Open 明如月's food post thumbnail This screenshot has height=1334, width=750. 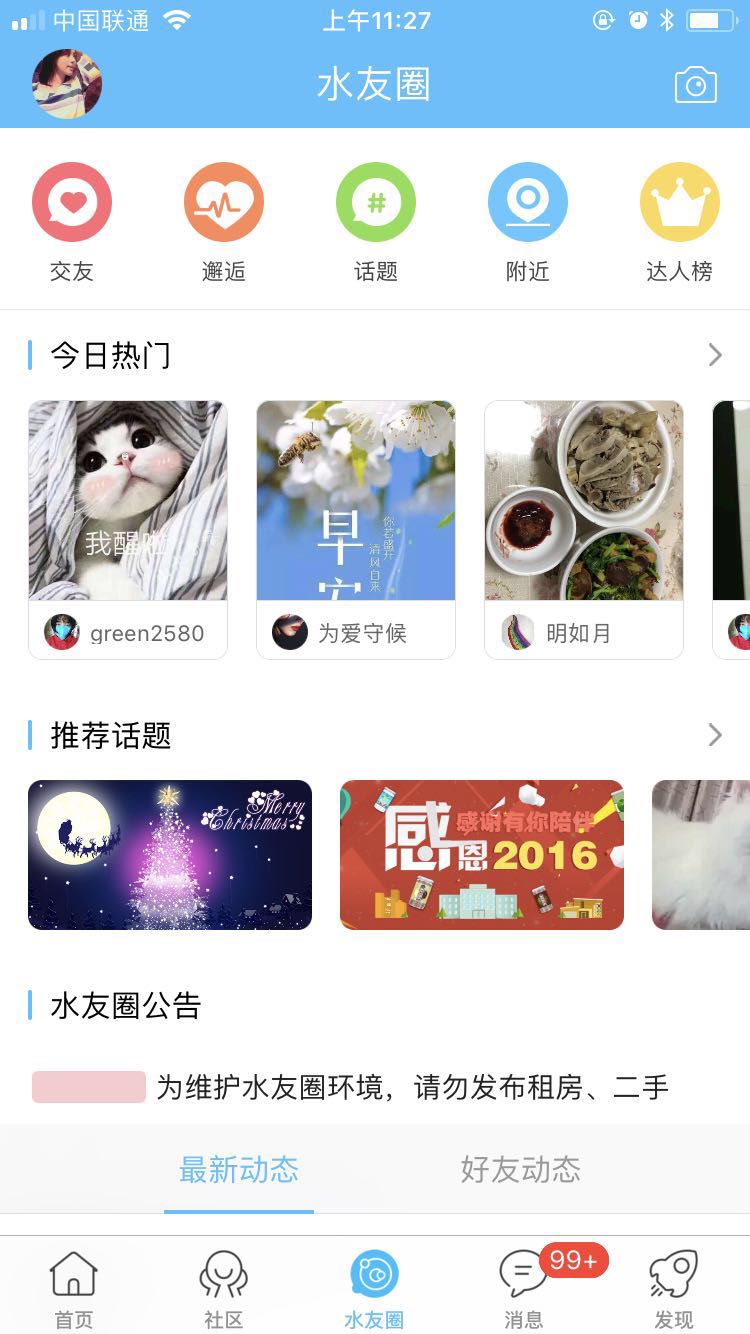(x=584, y=500)
